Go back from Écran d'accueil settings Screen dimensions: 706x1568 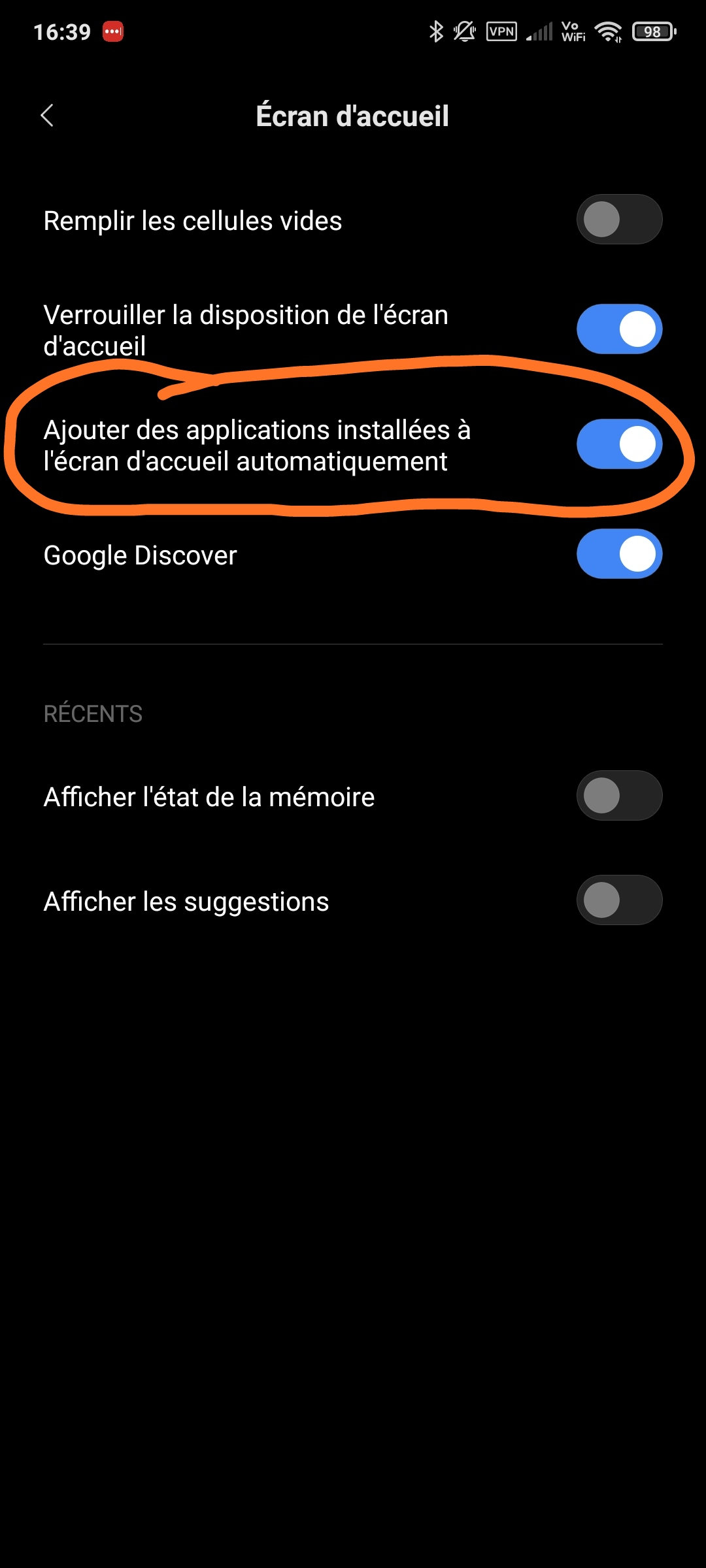point(47,116)
